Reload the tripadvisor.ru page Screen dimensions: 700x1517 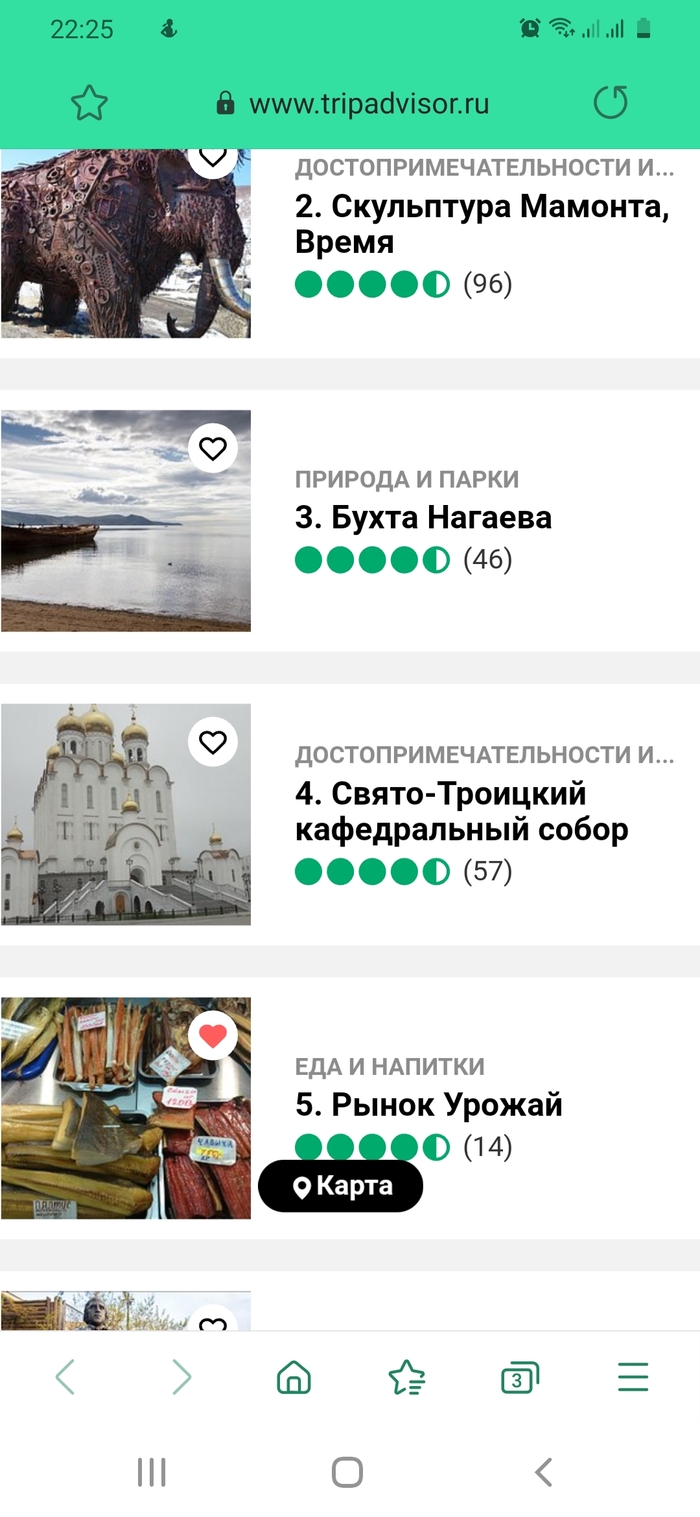[610, 103]
